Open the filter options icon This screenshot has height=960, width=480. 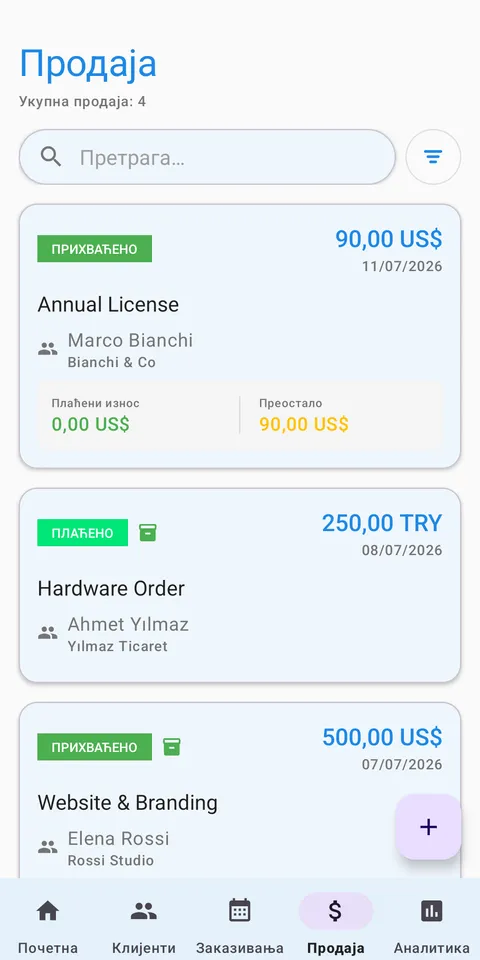433,157
